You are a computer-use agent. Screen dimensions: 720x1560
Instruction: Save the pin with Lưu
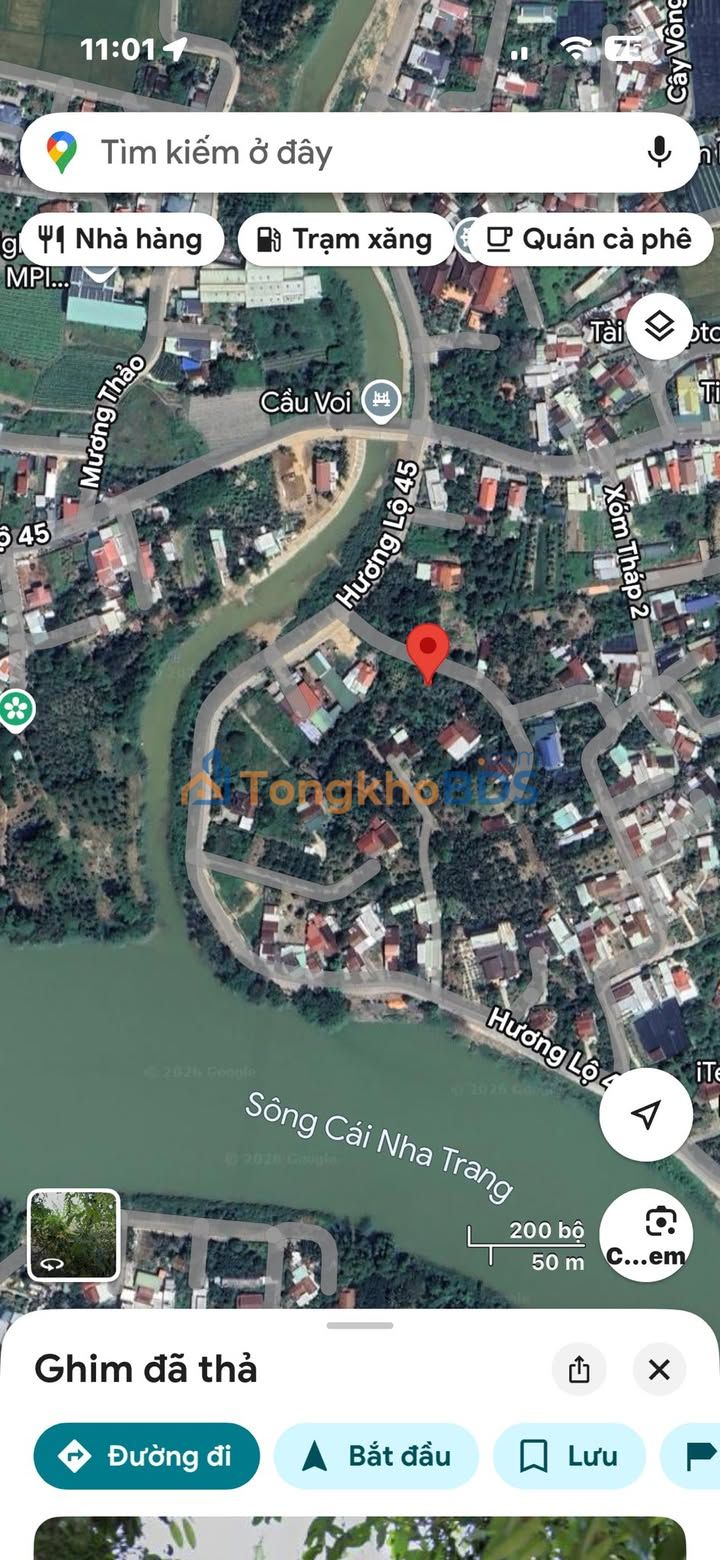pyautogui.click(x=569, y=1456)
